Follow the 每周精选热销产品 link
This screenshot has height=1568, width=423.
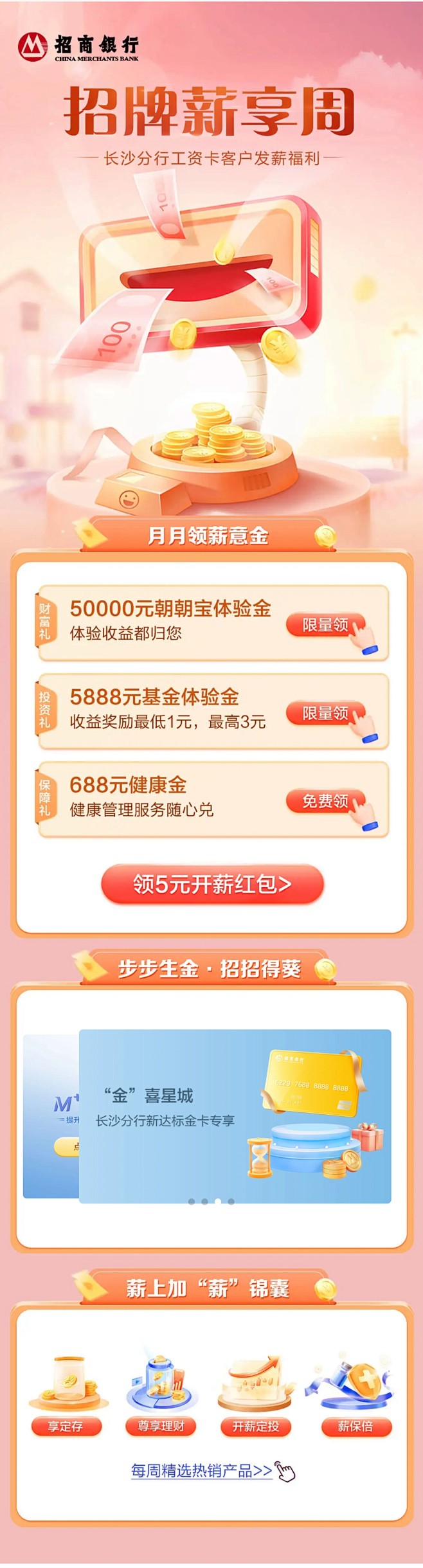click(202, 1470)
